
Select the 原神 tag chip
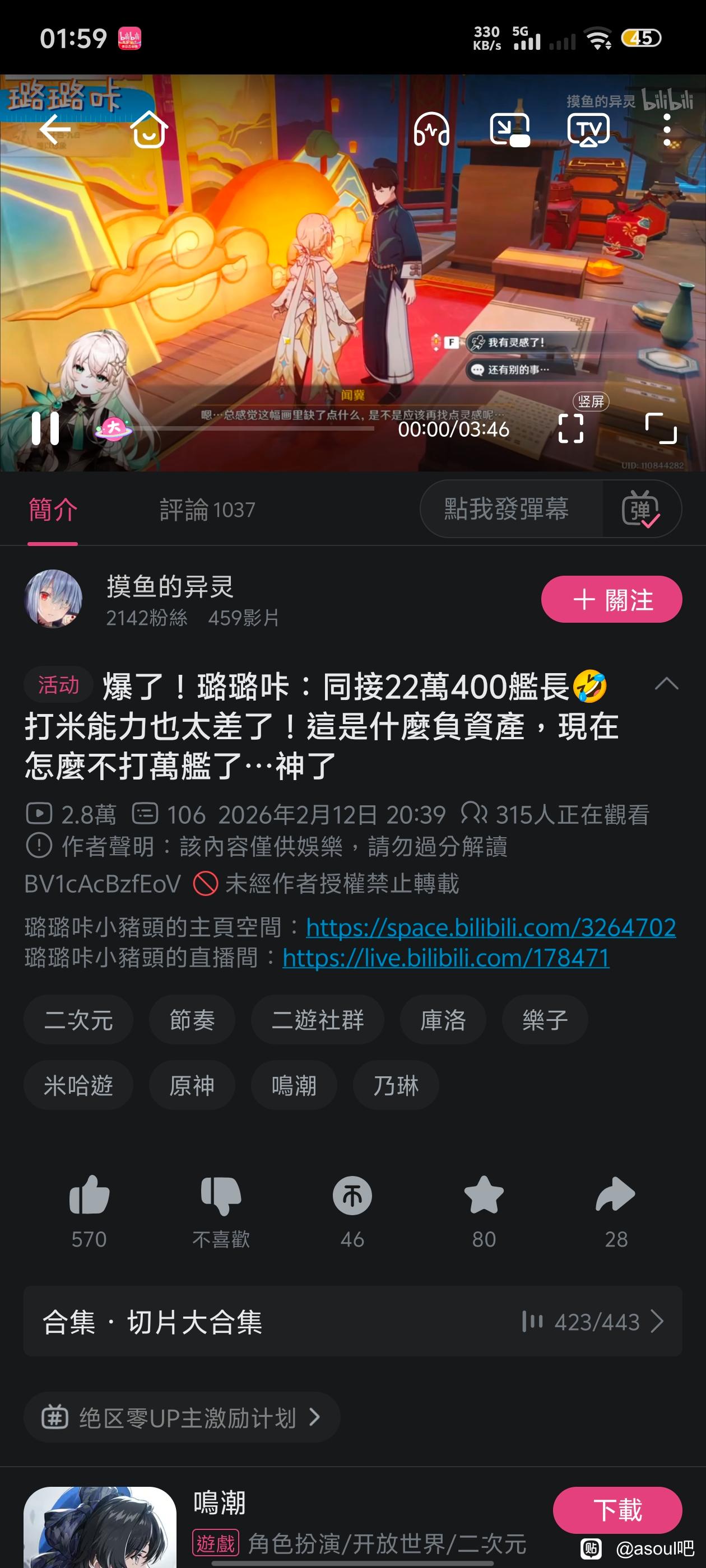192,1085
